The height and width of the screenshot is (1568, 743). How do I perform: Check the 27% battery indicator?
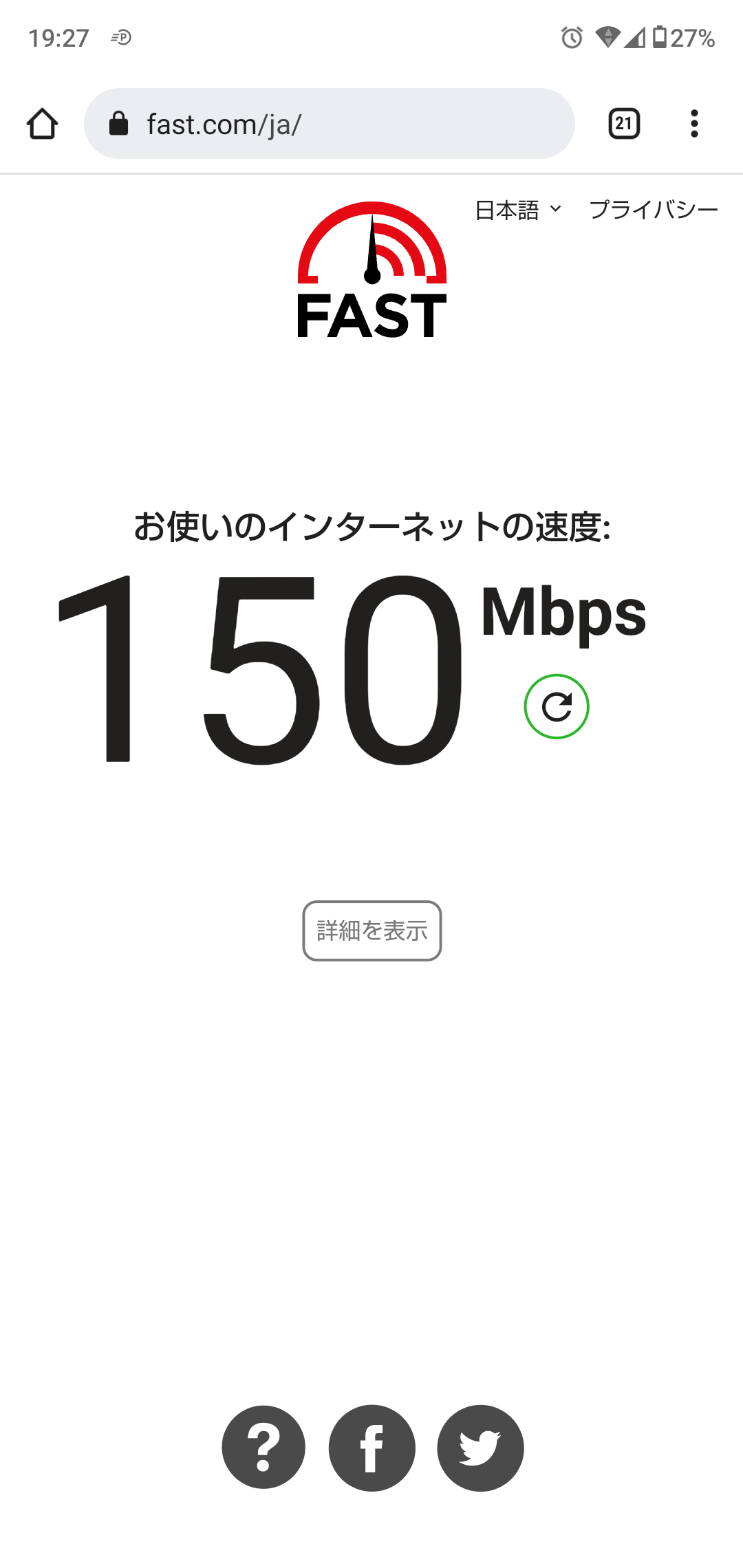pyautogui.click(x=685, y=38)
